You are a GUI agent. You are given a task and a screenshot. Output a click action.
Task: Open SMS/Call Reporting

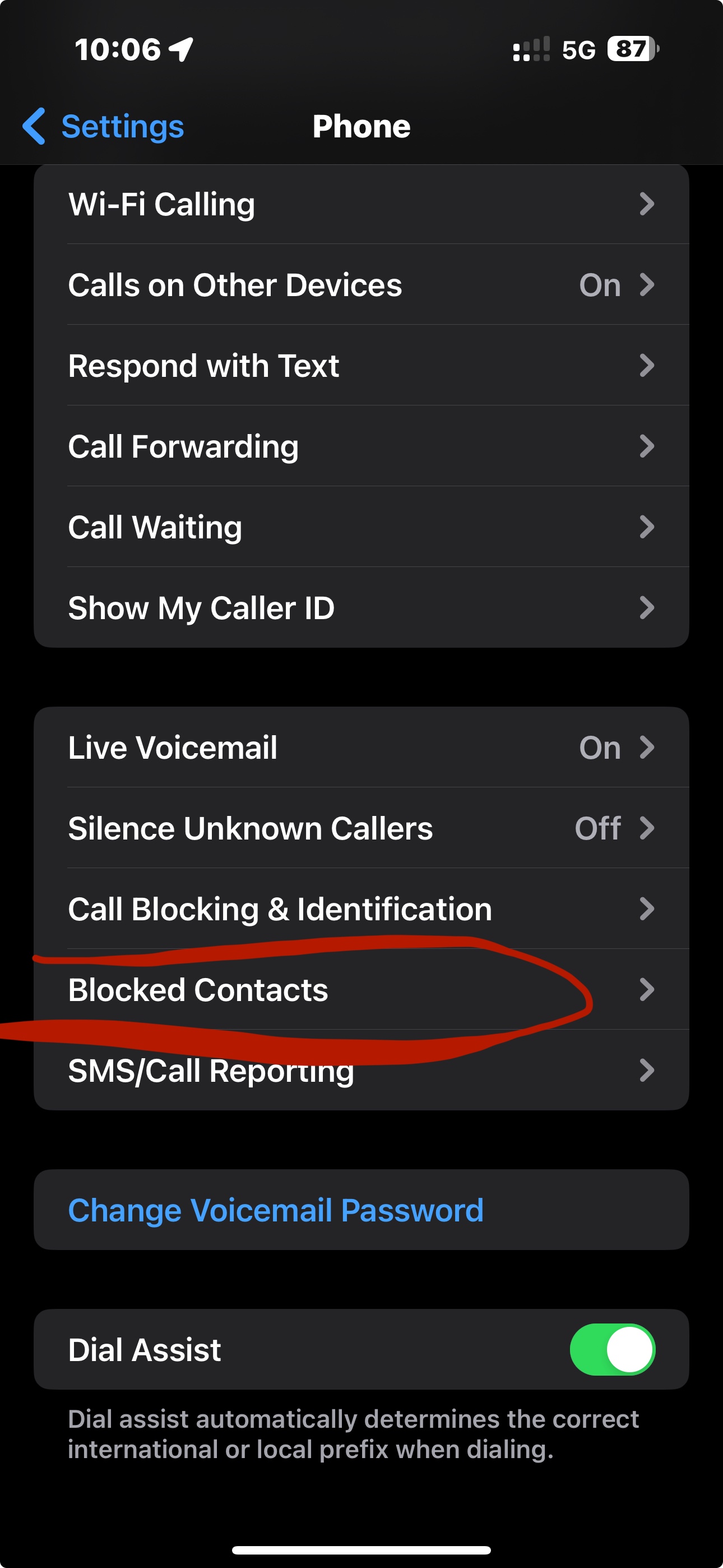click(x=361, y=1071)
